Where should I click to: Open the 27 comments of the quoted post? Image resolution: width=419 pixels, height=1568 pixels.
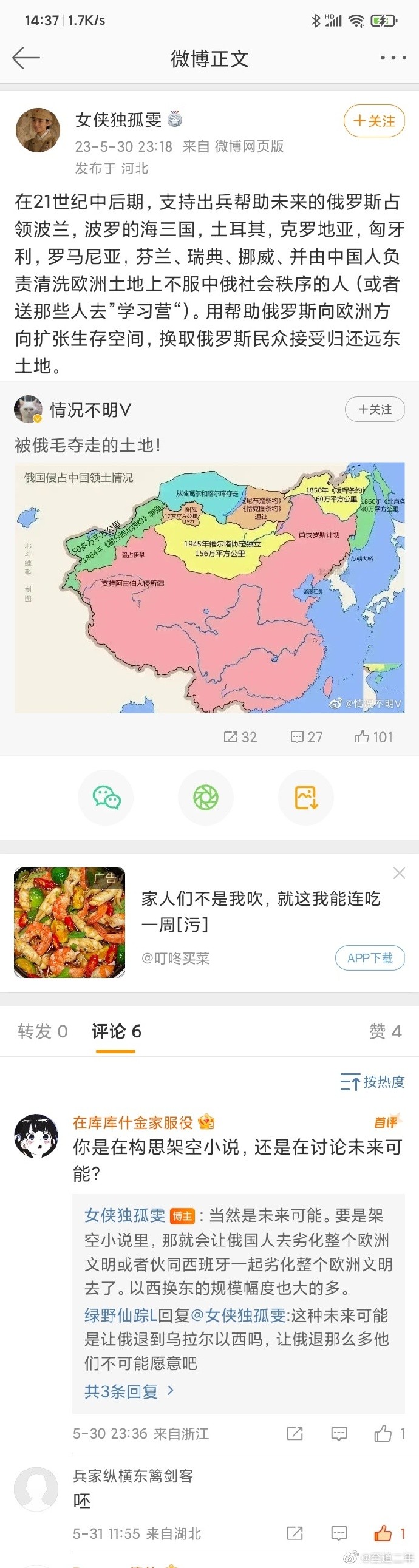click(306, 737)
